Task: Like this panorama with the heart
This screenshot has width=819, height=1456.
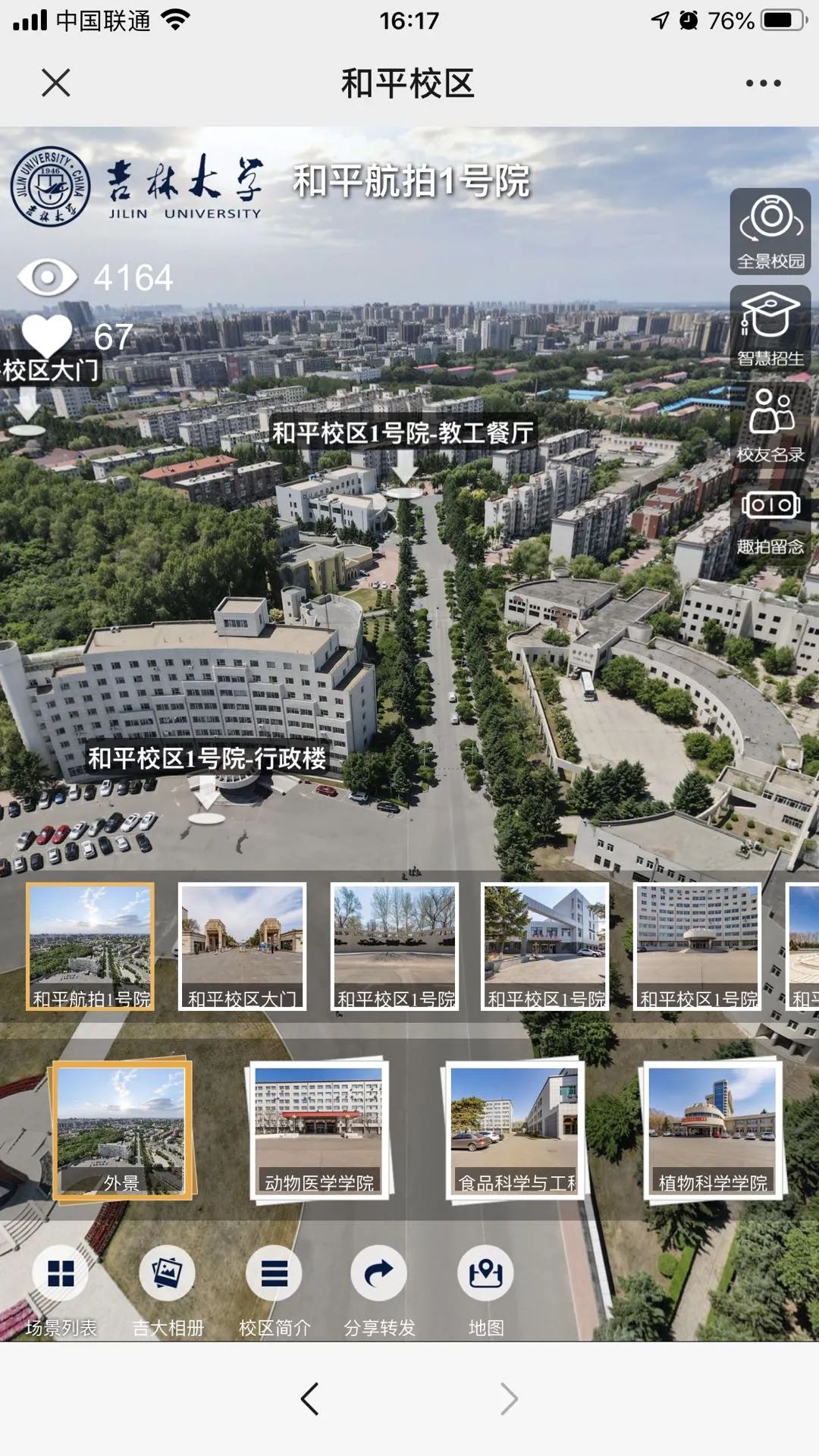Action: [x=47, y=334]
